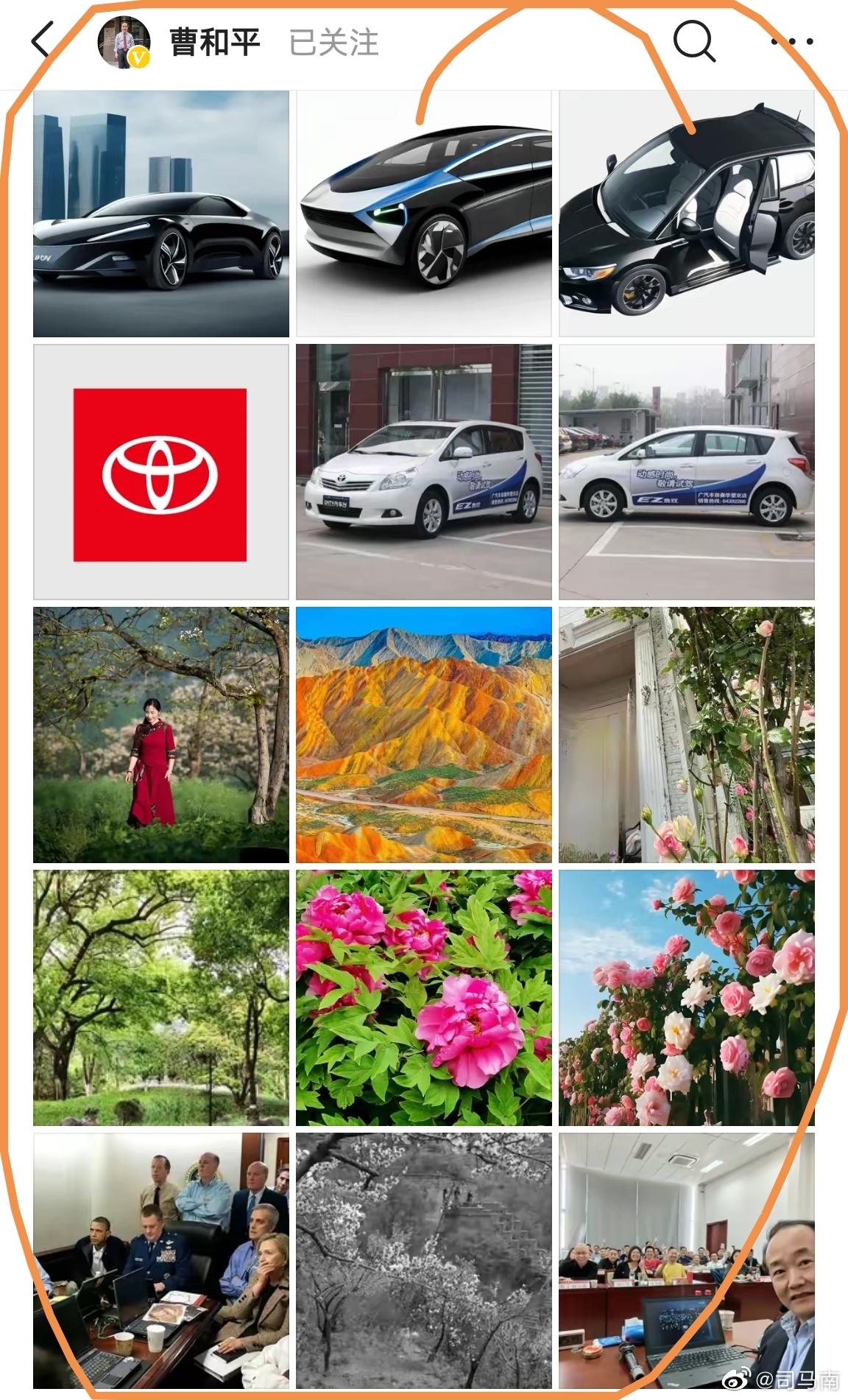Open search via the magnifier icon
The image size is (848, 1400).
(694, 41)
